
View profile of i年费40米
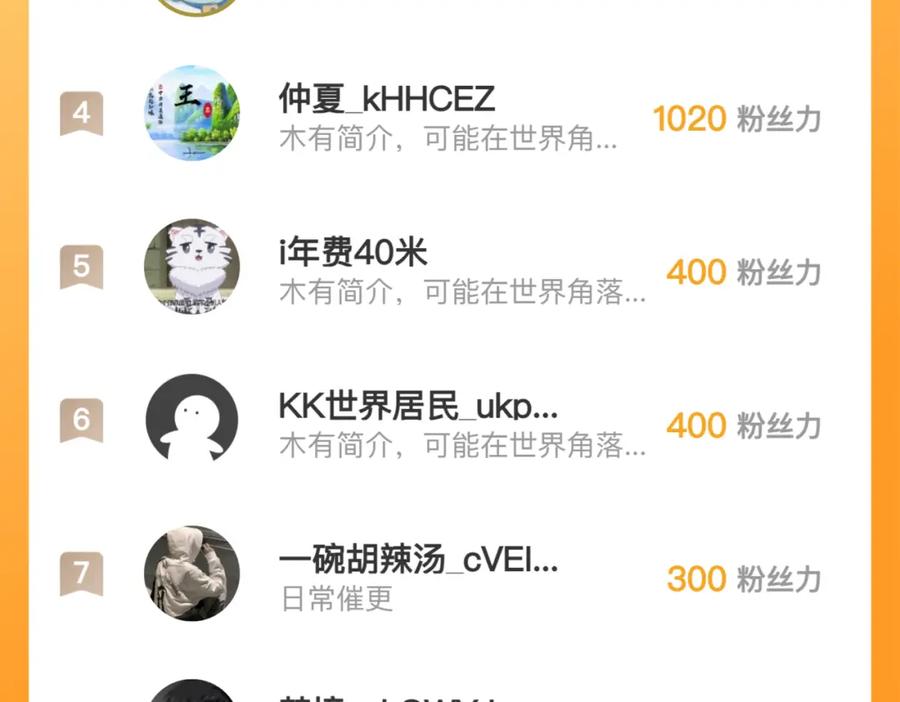coord(192,267)
